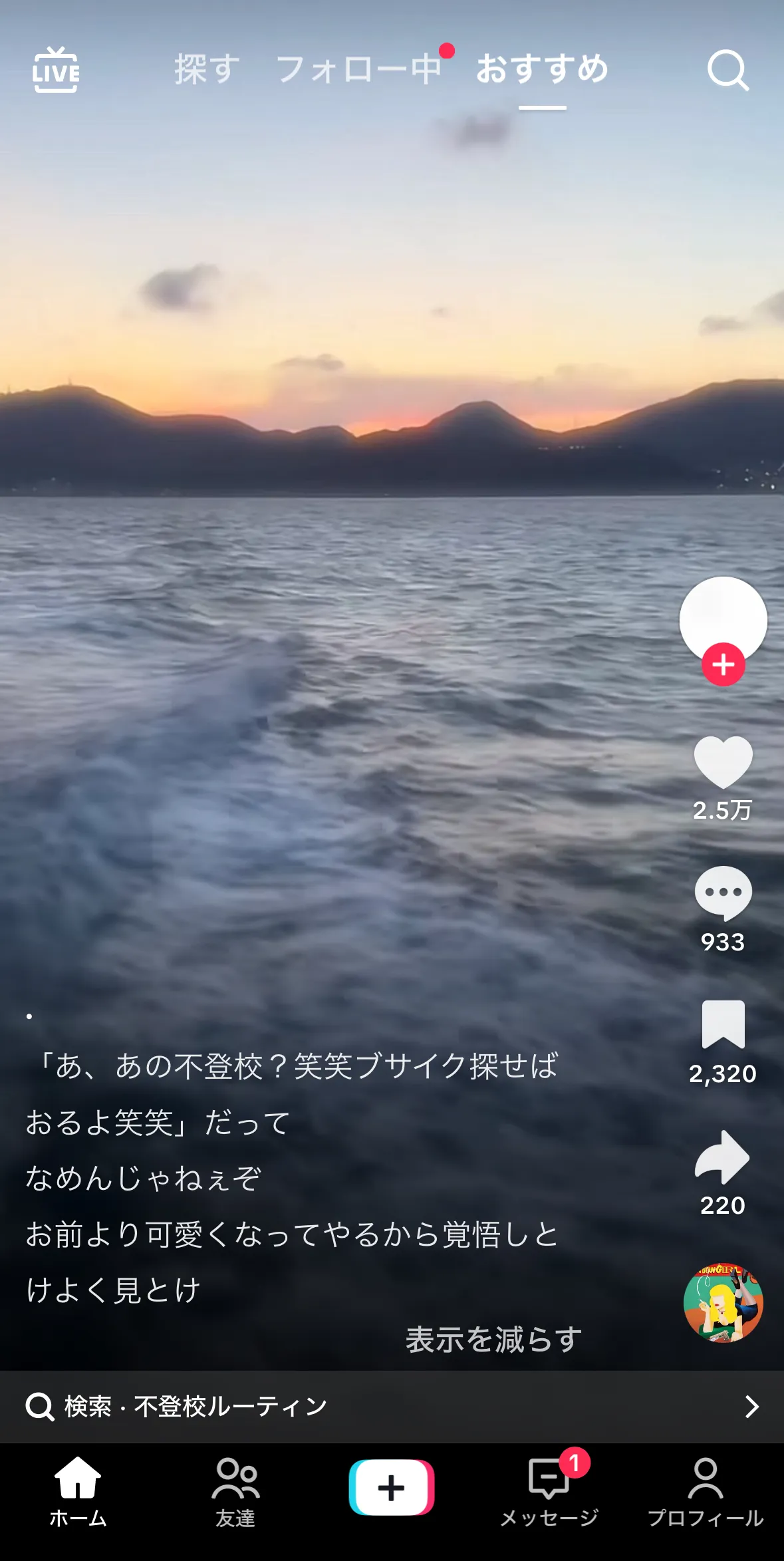Open the LIVE icon
The height and width of the screenshot is (1561, 784).
pyautogui.click(x=56, y=70)
